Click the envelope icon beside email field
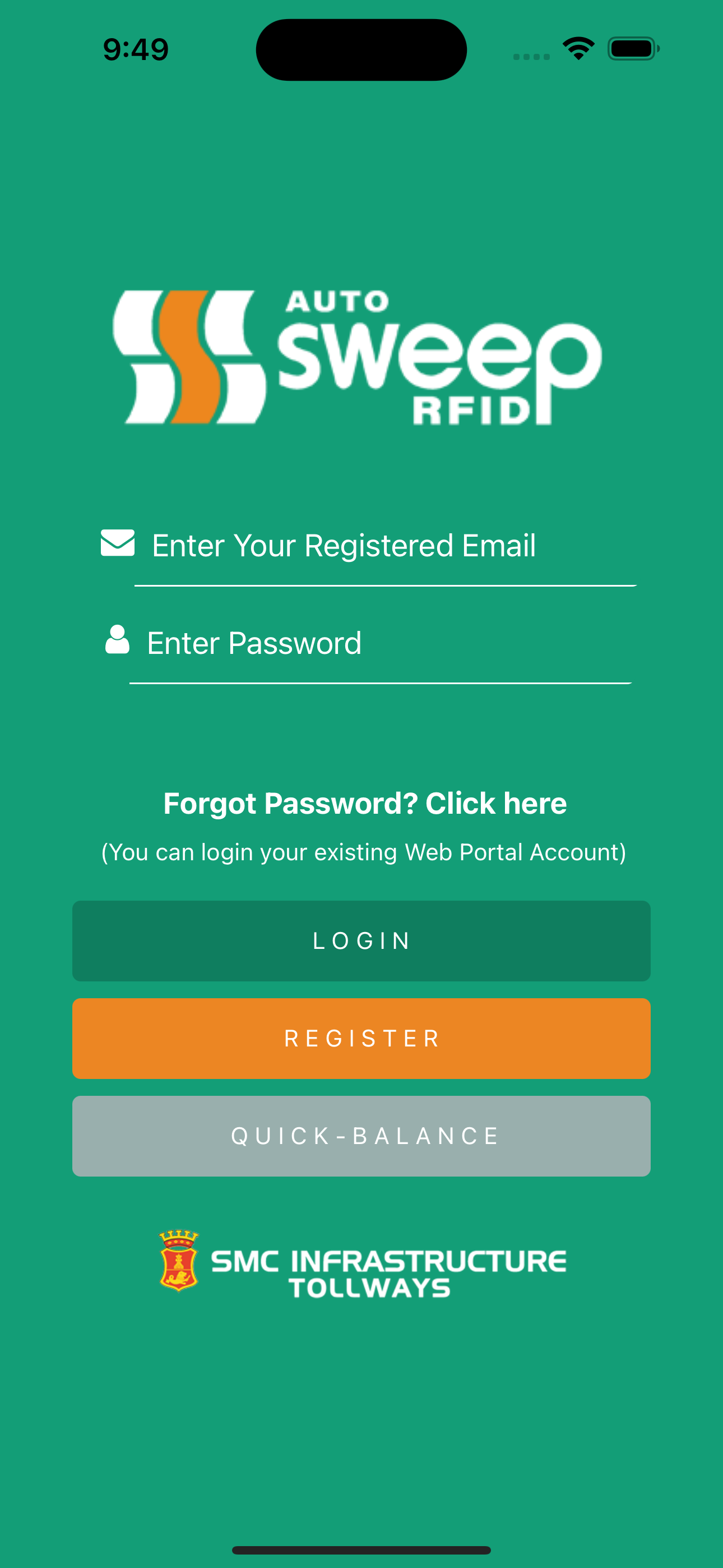723x1568 pixels. coord(118,543)
